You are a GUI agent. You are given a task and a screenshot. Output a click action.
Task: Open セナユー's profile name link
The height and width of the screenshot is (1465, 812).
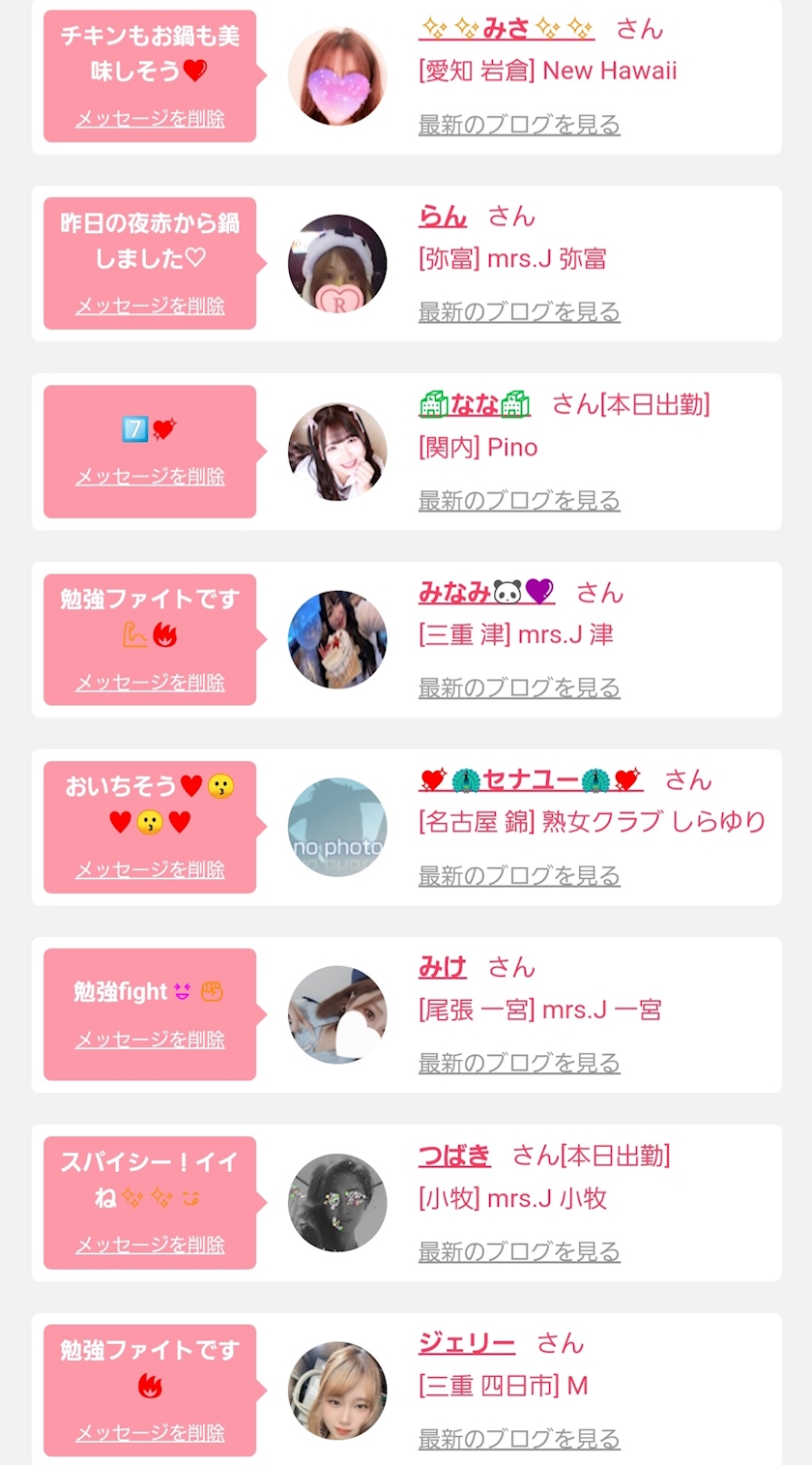coord(531,779)
